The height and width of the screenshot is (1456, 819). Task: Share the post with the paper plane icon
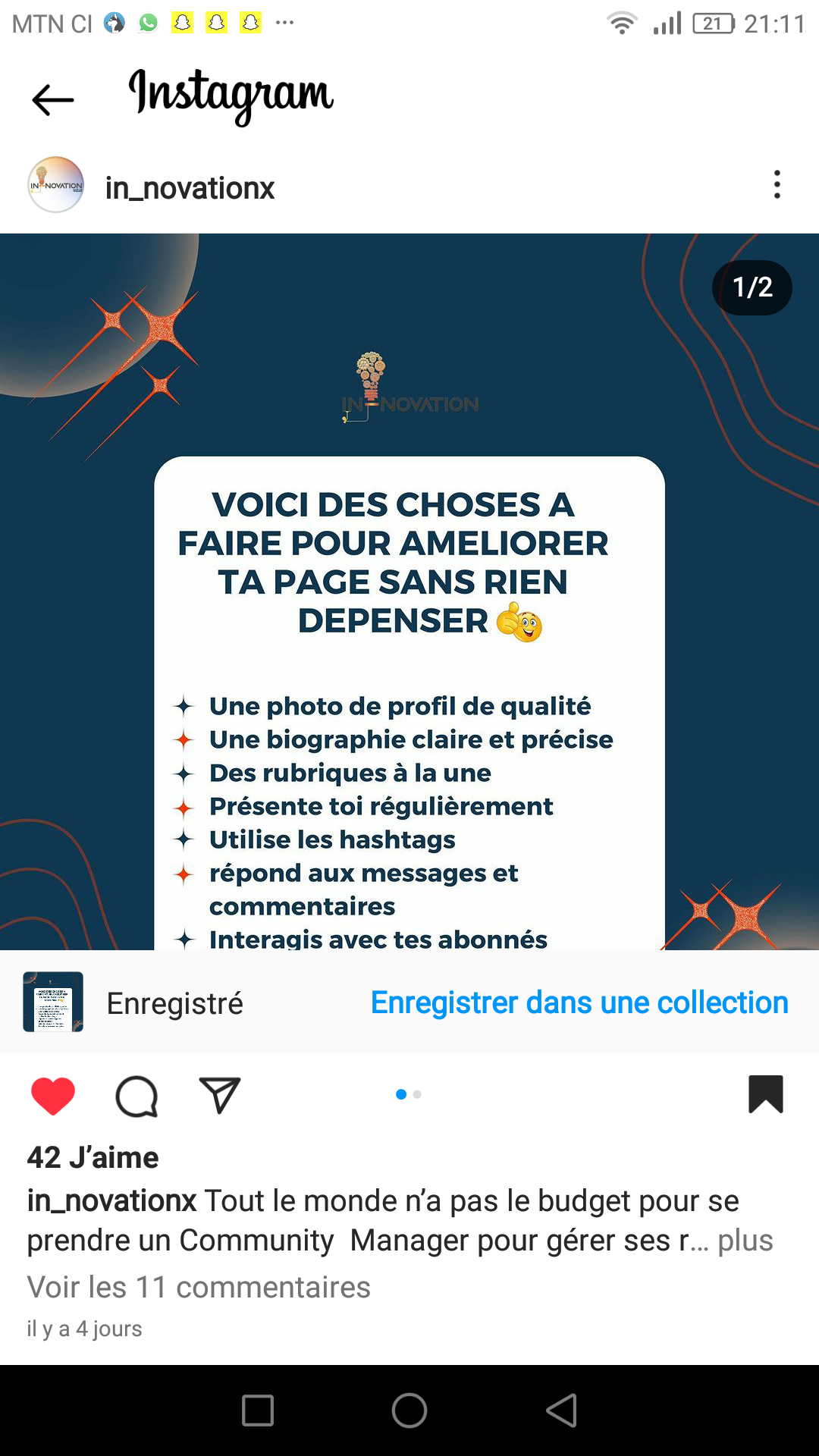[x=220, y=1096]
